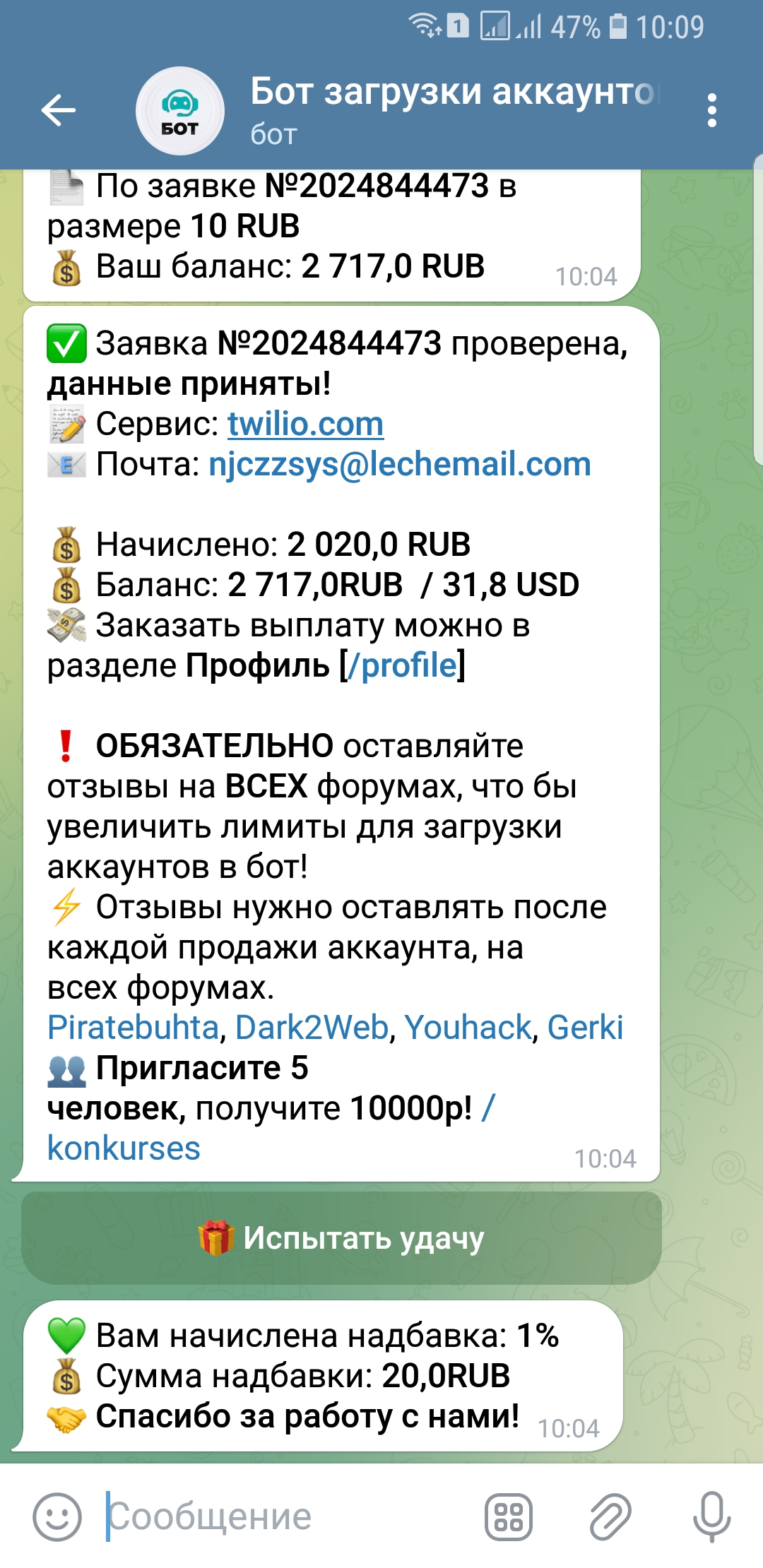Focus the Сообщение message field

click(283, 1516)
